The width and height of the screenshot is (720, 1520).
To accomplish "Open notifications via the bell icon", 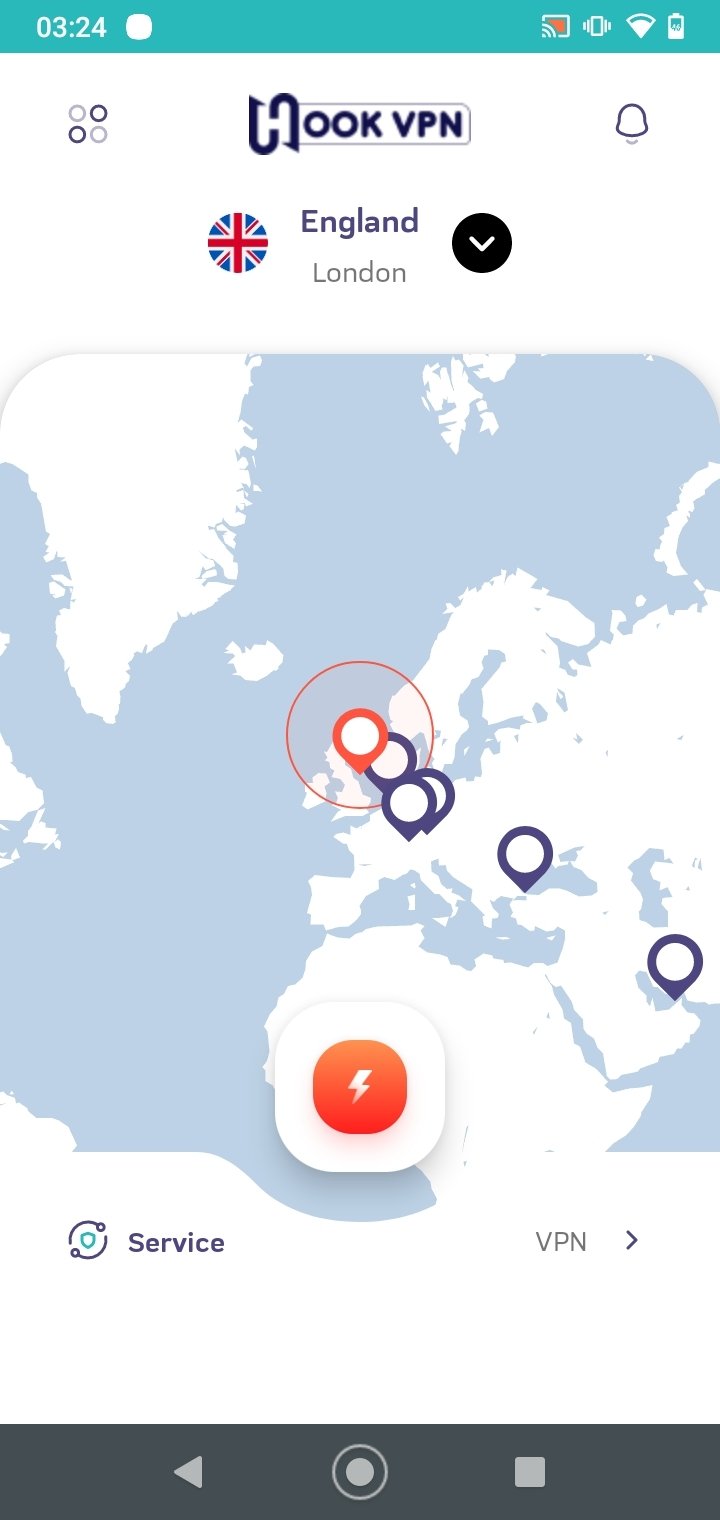I will pyautogui.click(x=632, y=122).
